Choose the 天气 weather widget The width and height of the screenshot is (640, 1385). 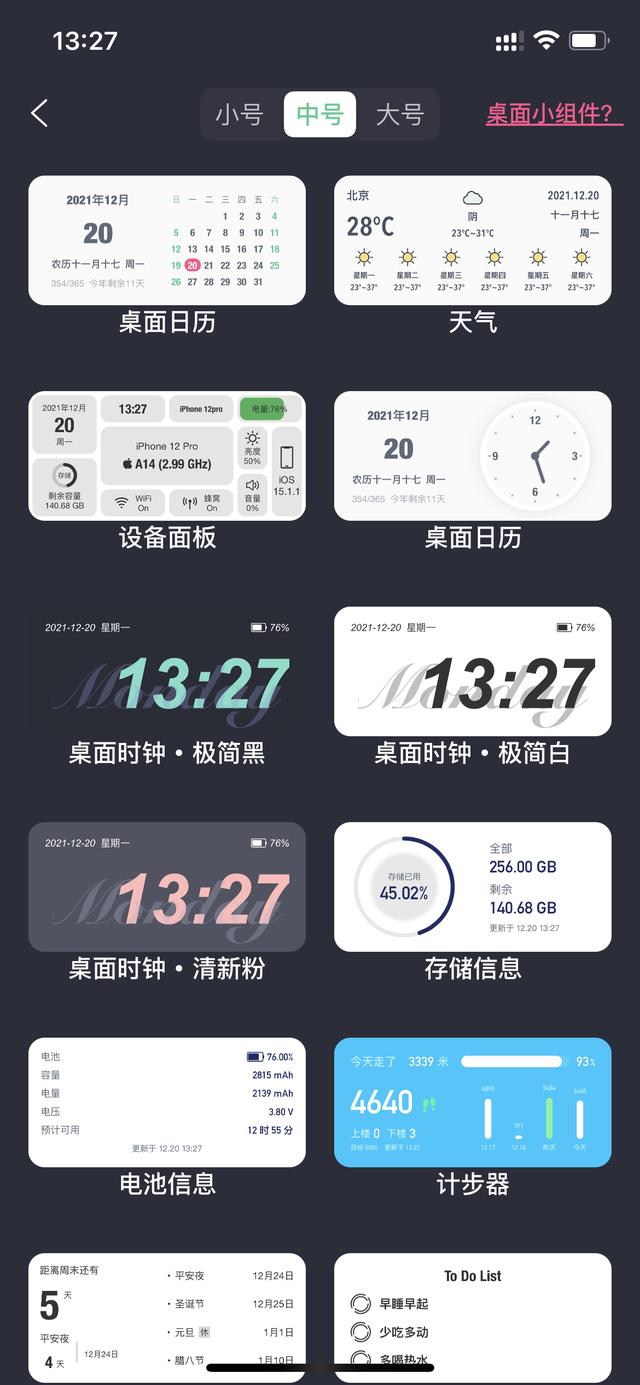click(472, 241)
